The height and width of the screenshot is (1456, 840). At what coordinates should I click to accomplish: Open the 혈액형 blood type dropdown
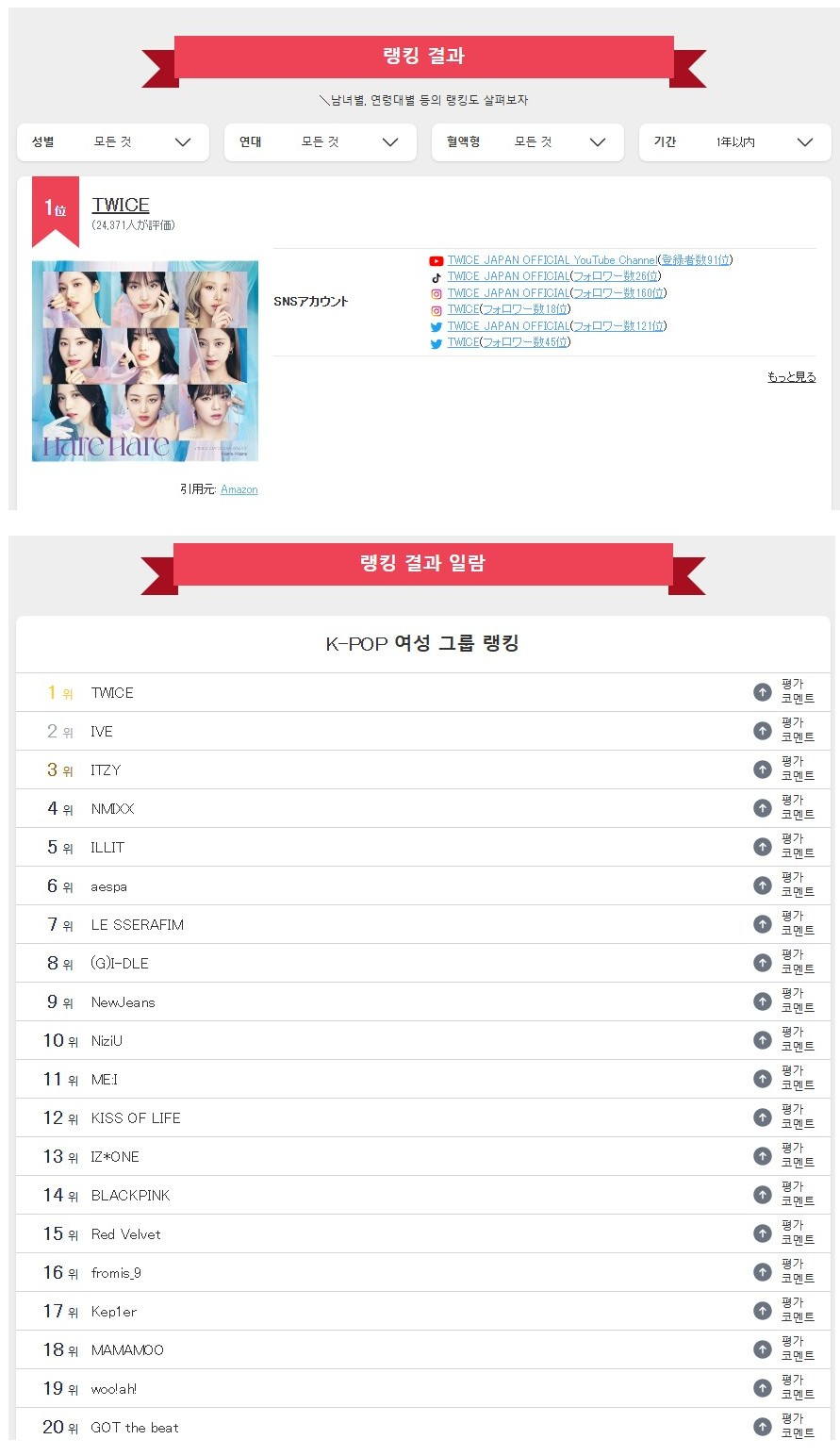click(527, 142)
